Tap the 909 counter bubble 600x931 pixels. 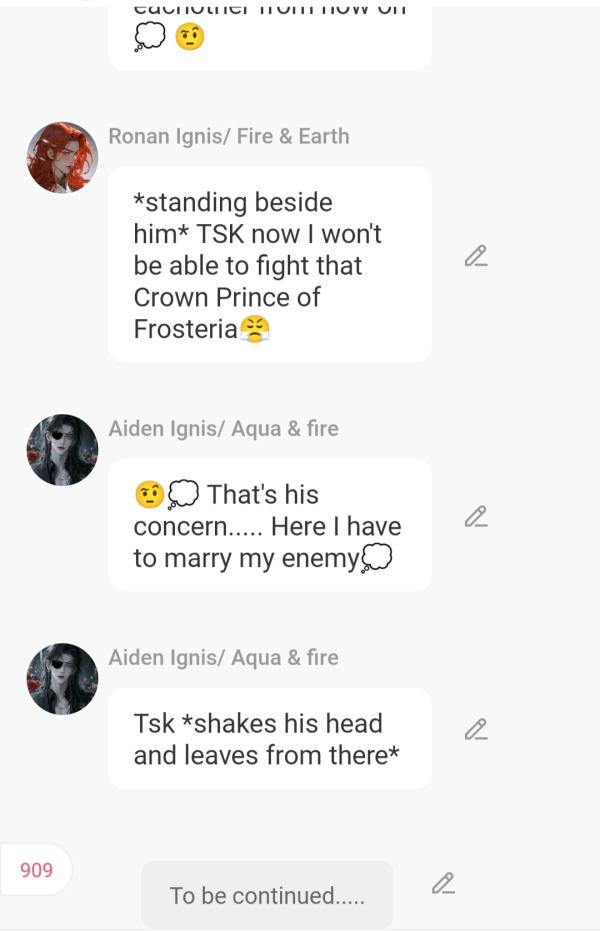pos(36,870)
